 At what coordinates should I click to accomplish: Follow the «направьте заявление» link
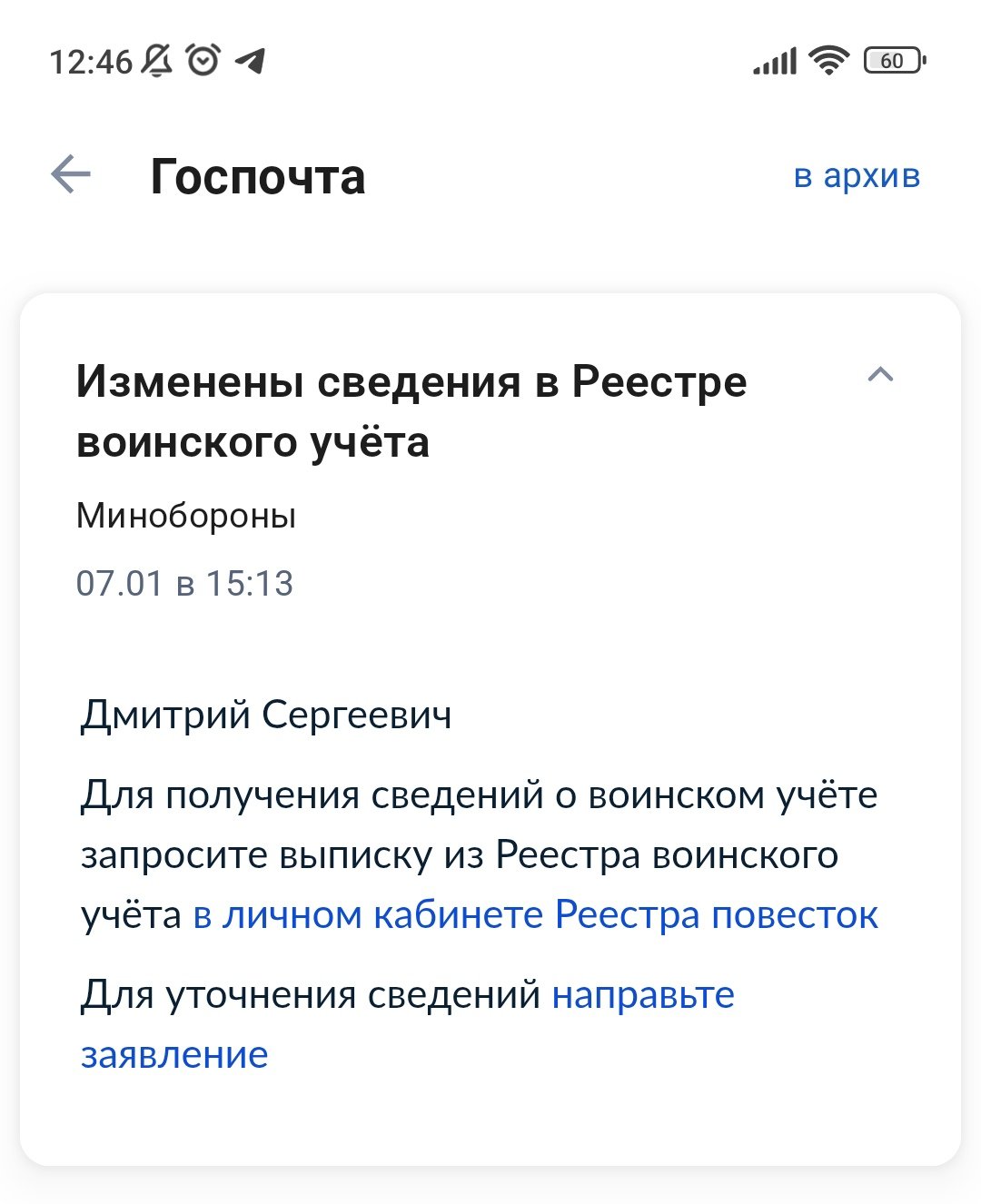point(642,994)
